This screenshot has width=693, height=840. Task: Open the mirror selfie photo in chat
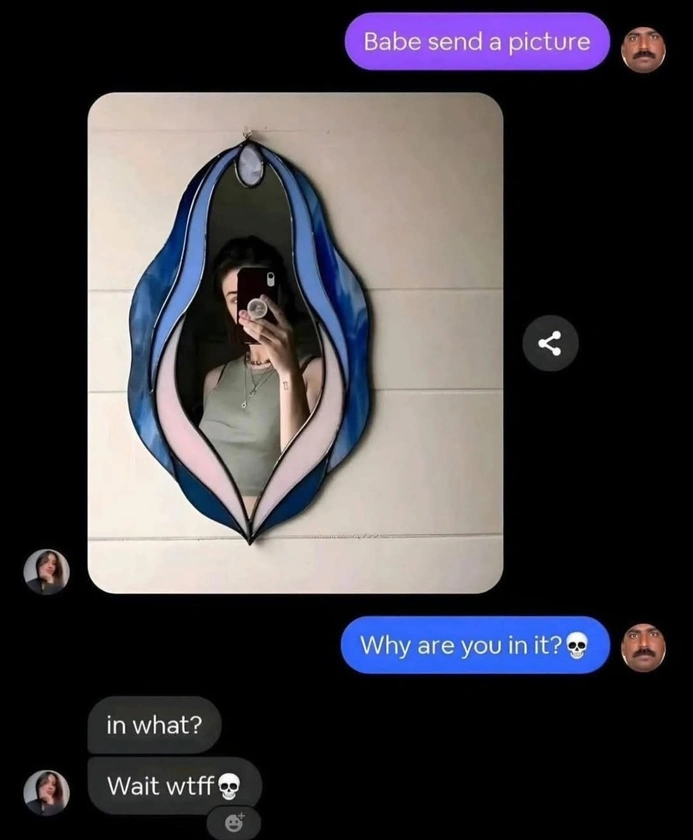(295, 343)
